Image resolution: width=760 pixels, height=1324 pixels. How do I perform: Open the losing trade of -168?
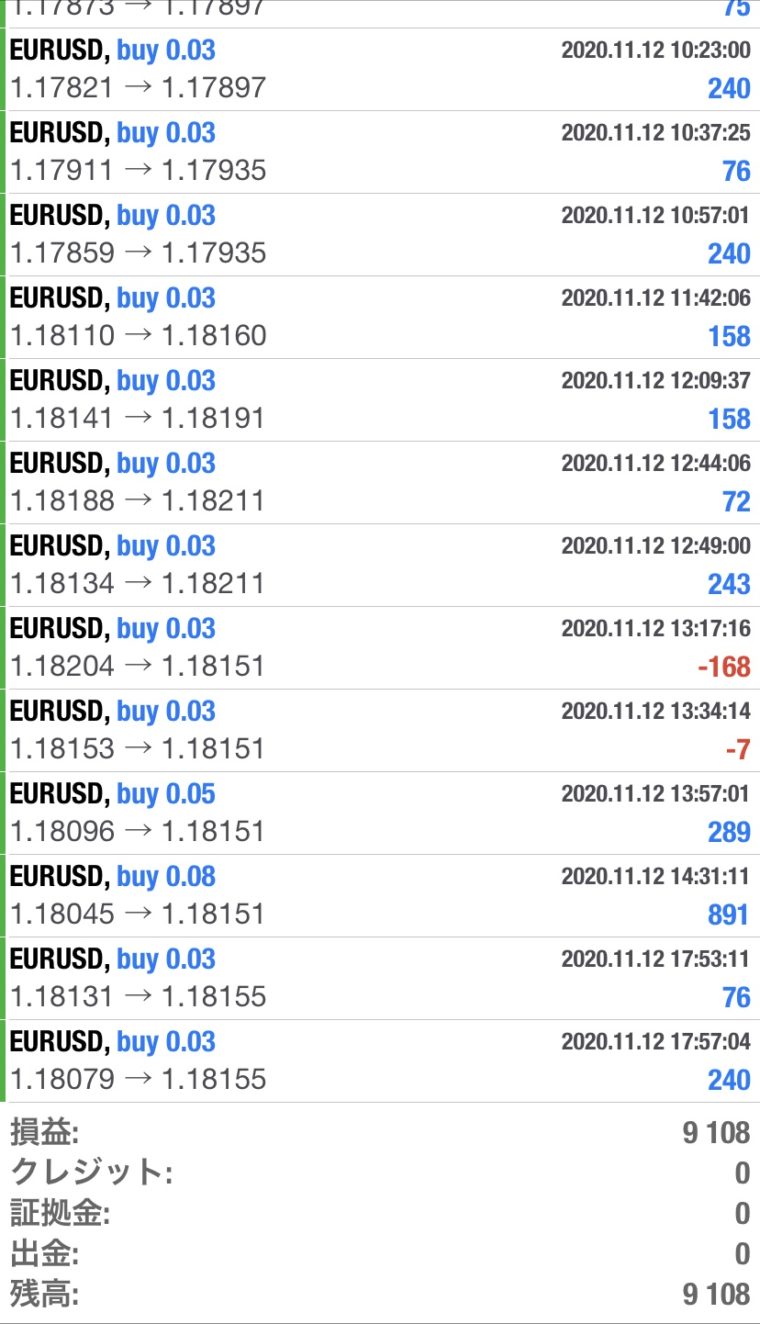380,648
